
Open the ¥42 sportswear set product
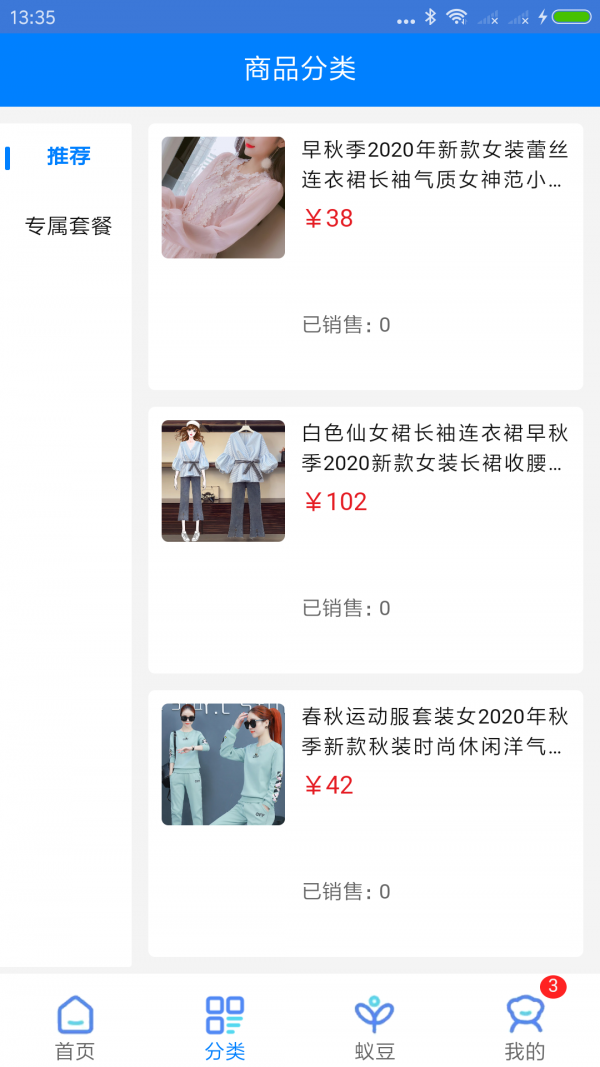[365, 822]
